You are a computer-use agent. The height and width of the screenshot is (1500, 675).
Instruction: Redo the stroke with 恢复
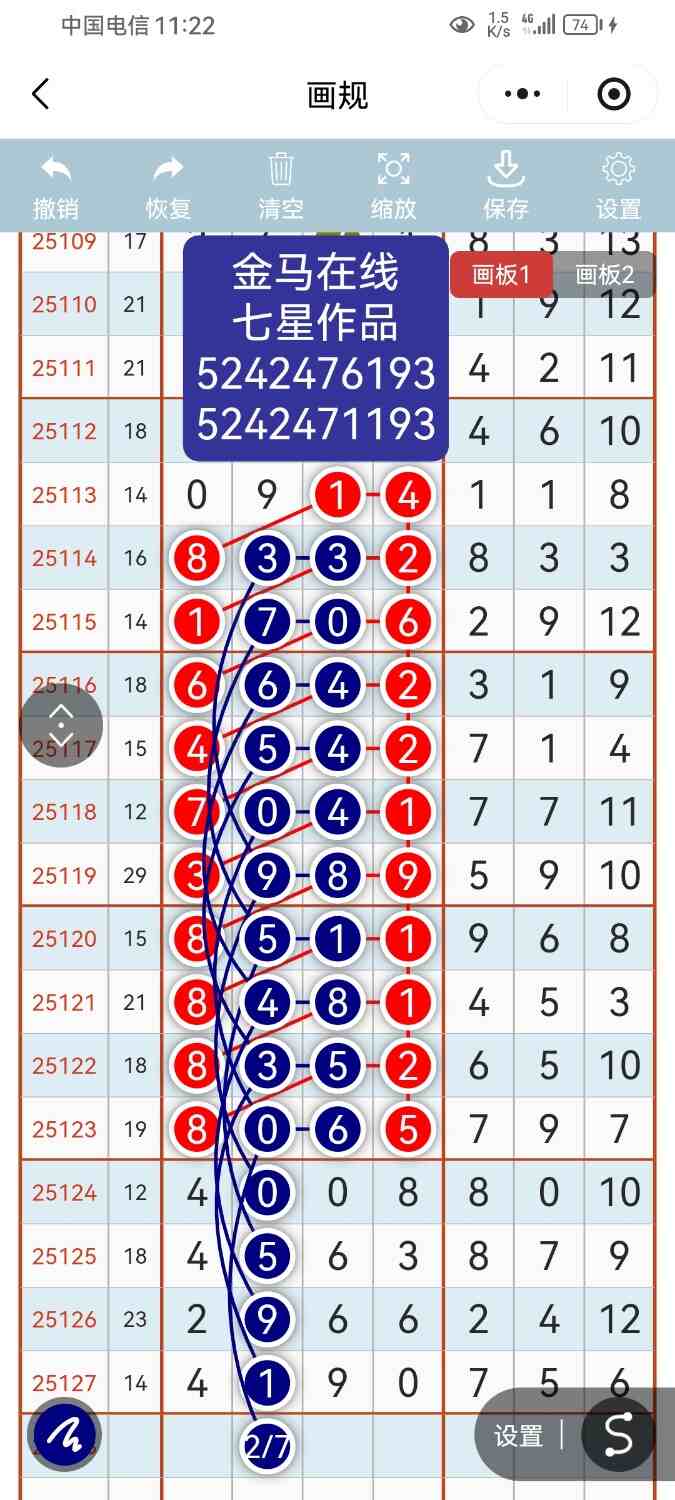coord(168,186)
